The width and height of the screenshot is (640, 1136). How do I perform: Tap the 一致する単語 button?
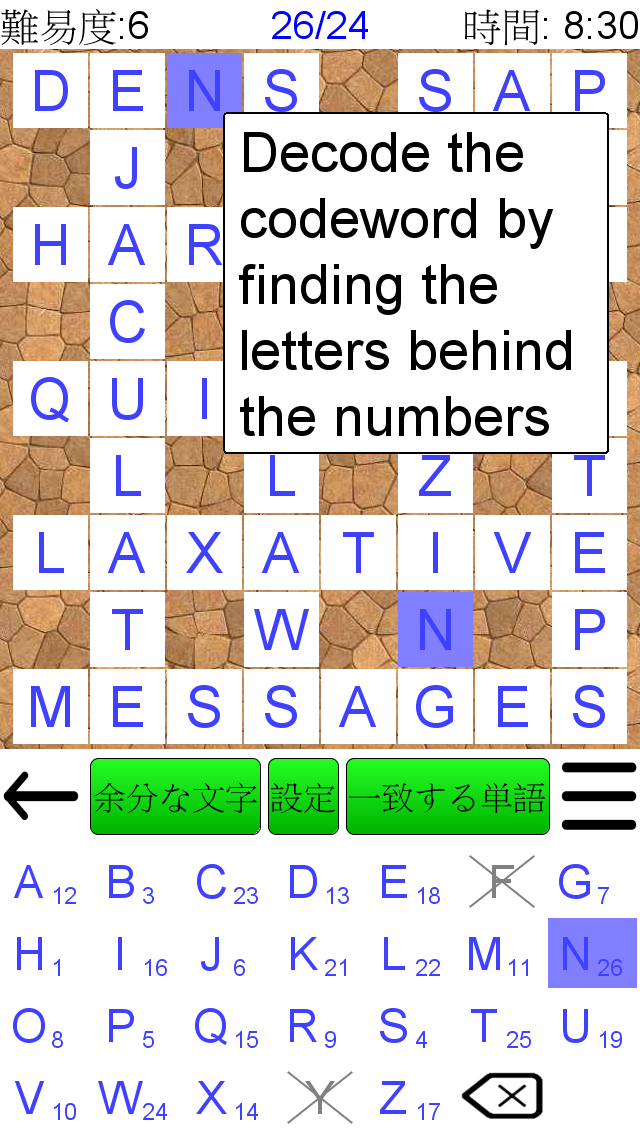448,797
